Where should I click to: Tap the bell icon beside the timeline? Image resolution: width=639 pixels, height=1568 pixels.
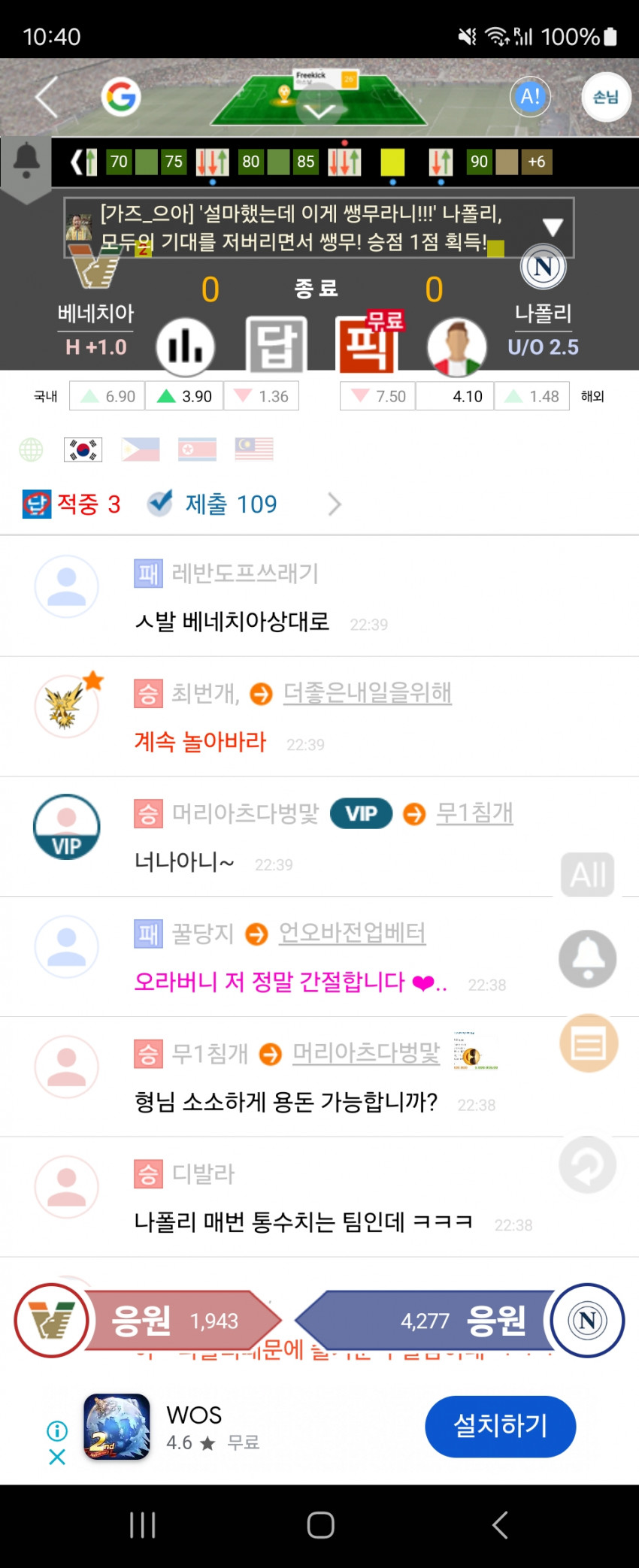tap(26, 160)
